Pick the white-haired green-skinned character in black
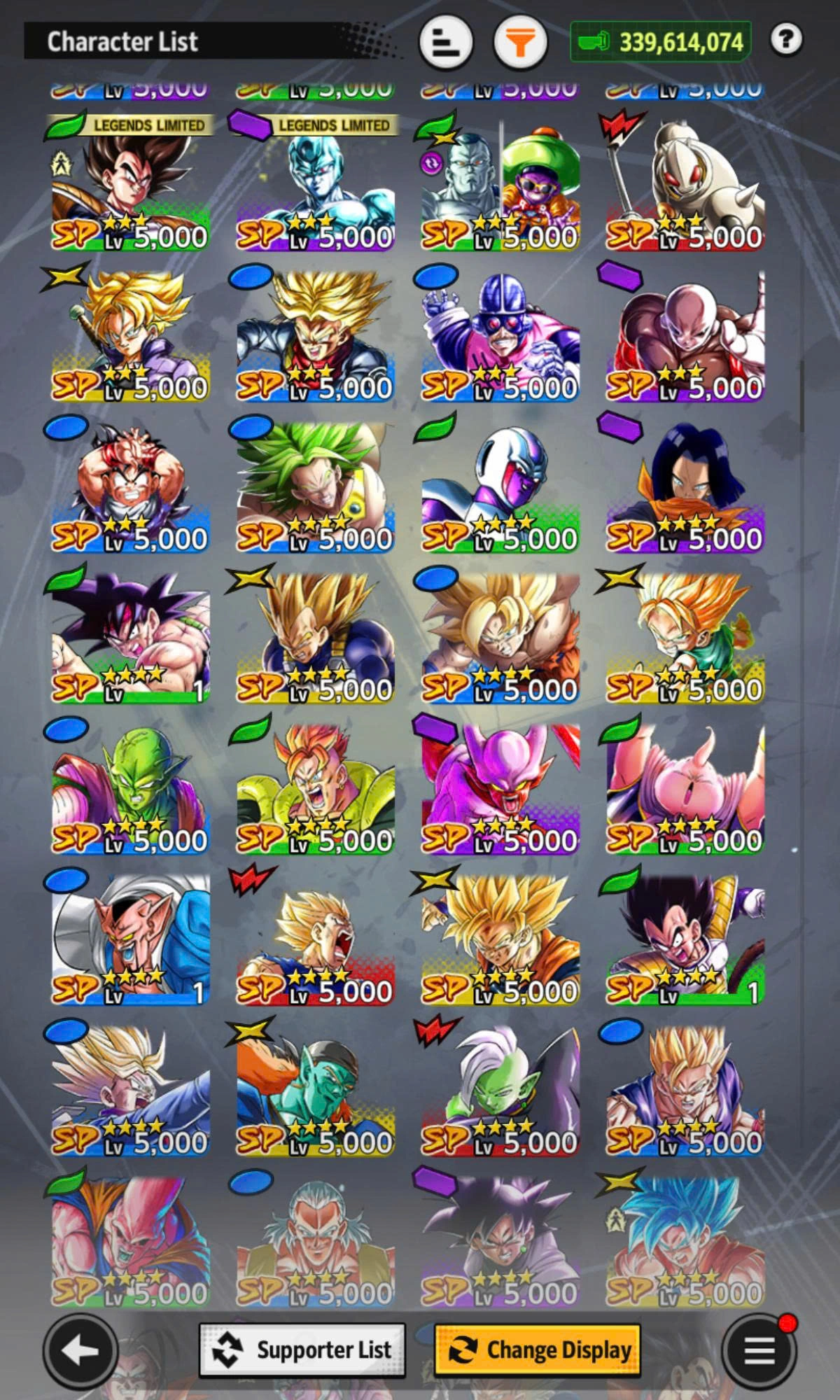This screenshot has width=840, height=1400. (500, 1090)
